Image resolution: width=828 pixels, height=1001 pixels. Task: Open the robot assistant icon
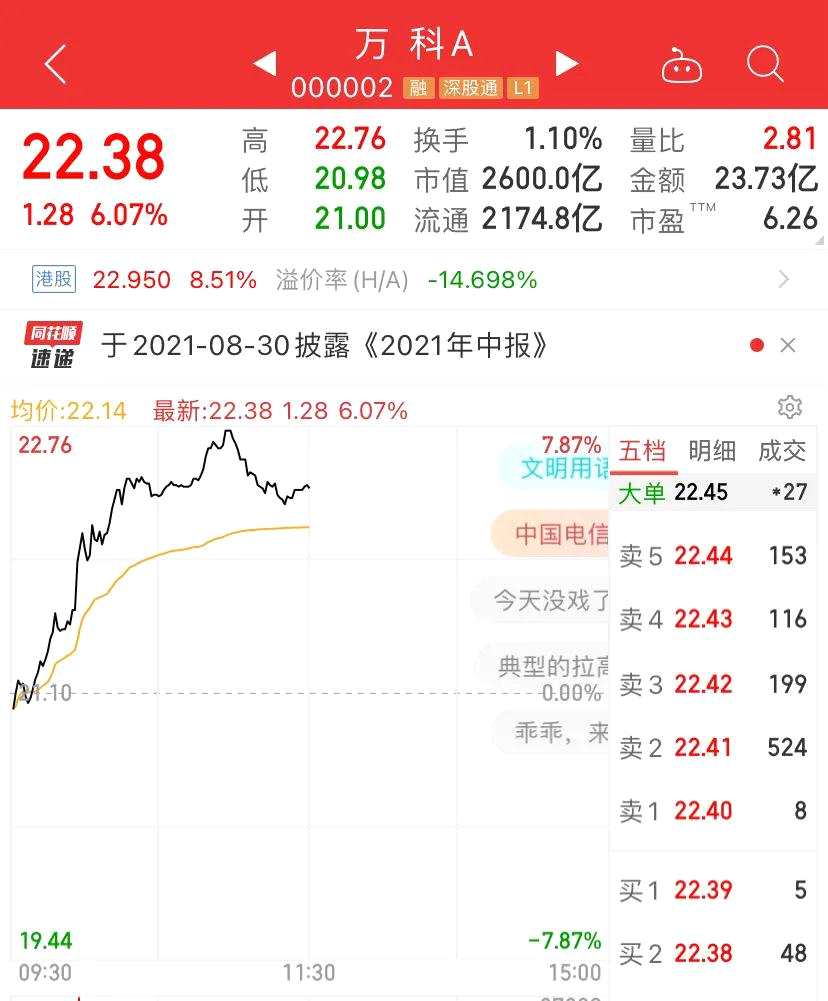682,66
